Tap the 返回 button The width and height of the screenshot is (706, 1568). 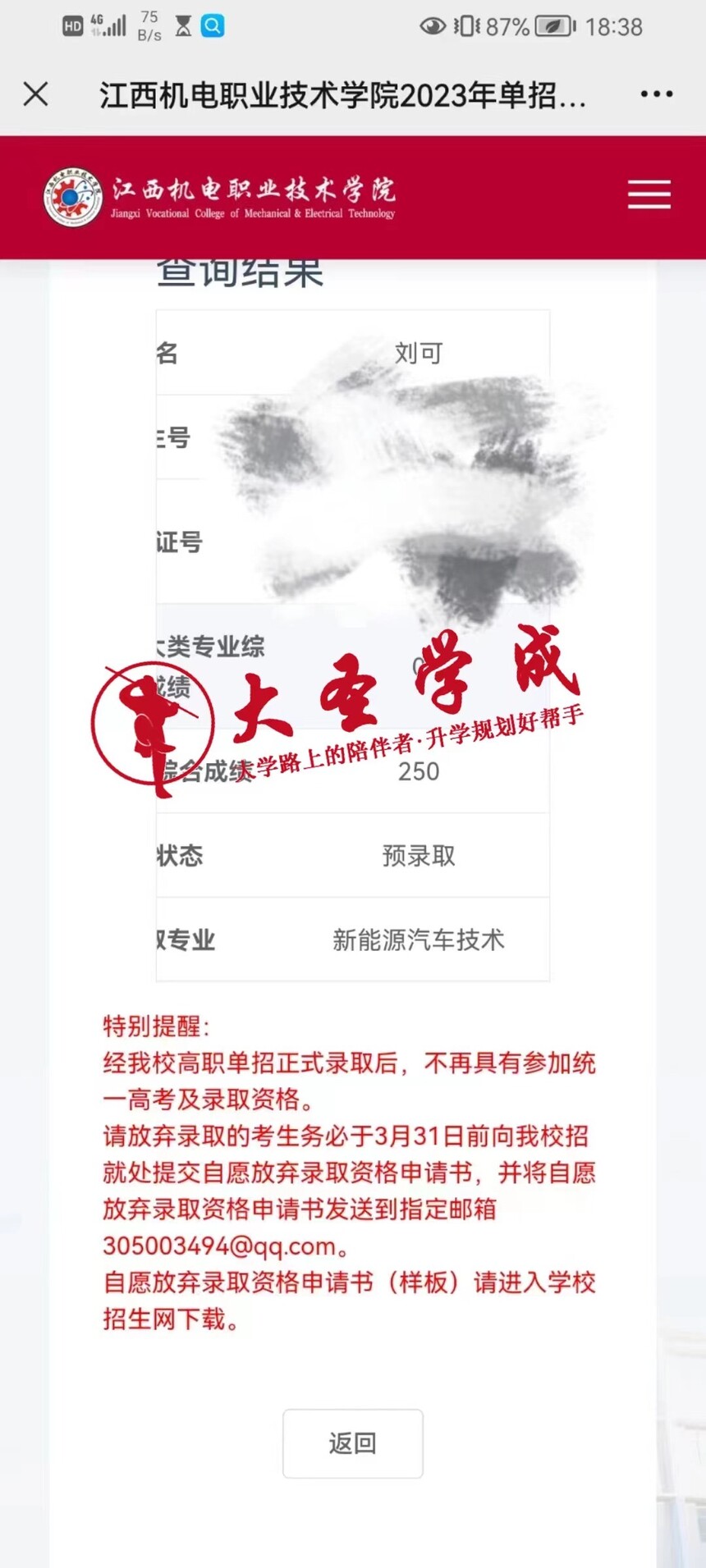[352, 1443]
